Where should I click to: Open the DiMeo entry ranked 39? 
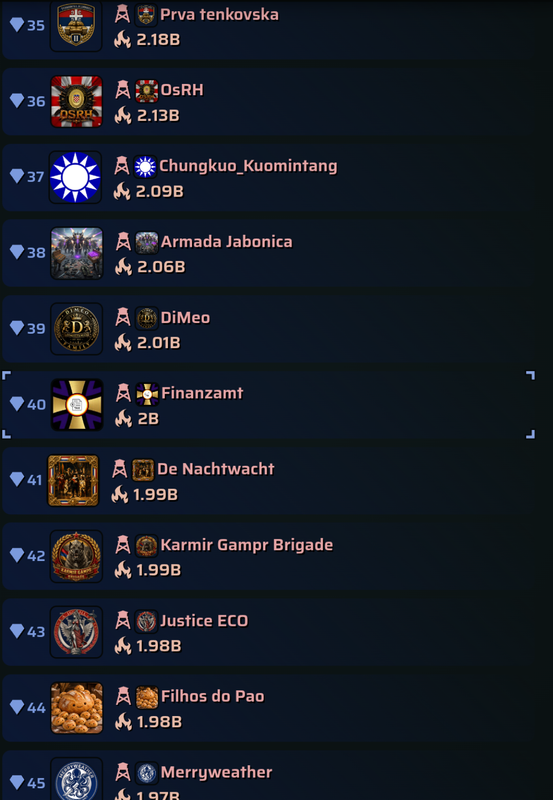point(276,329)
